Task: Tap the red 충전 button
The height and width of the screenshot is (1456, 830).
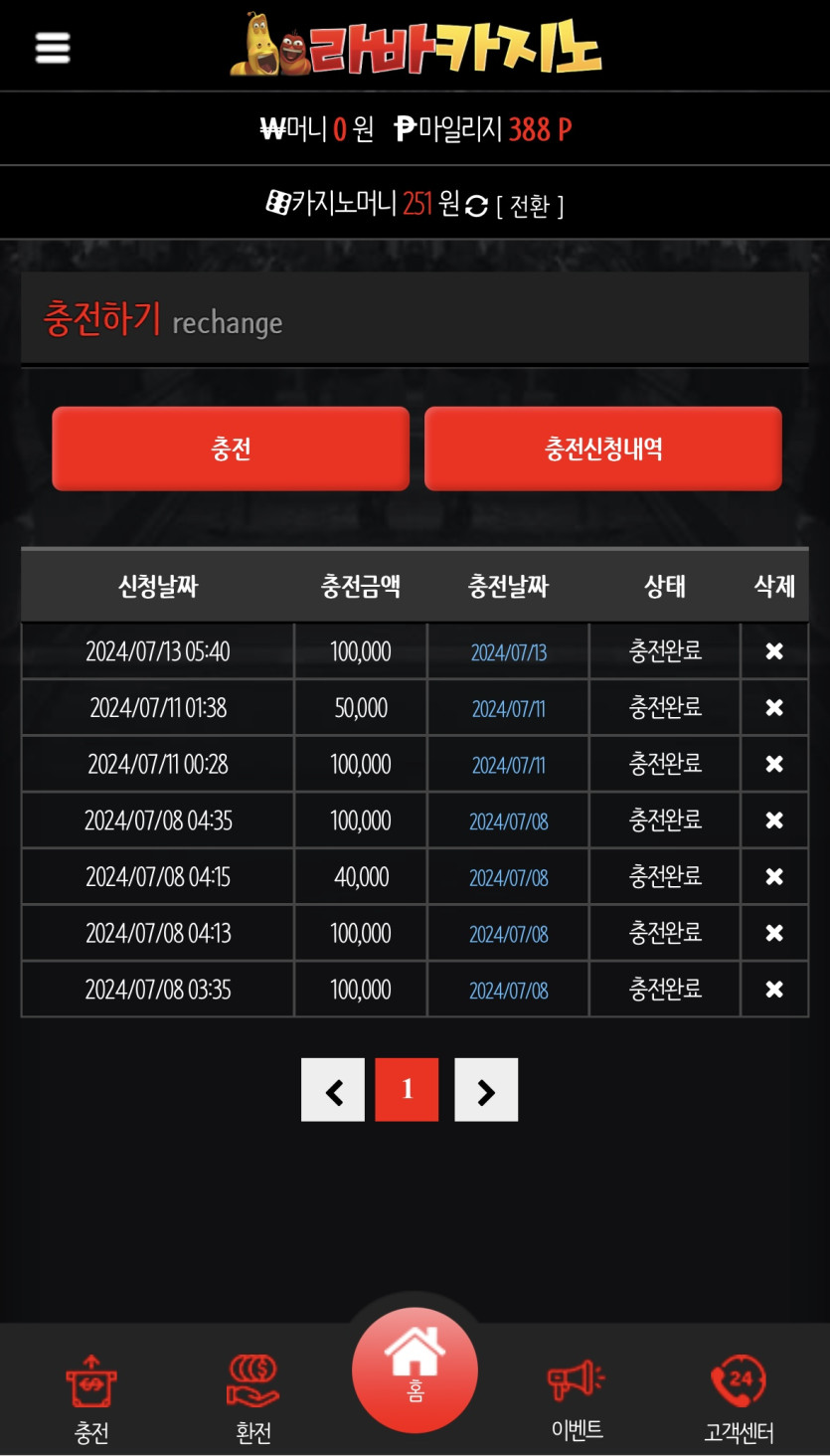Action: point(231,449)
